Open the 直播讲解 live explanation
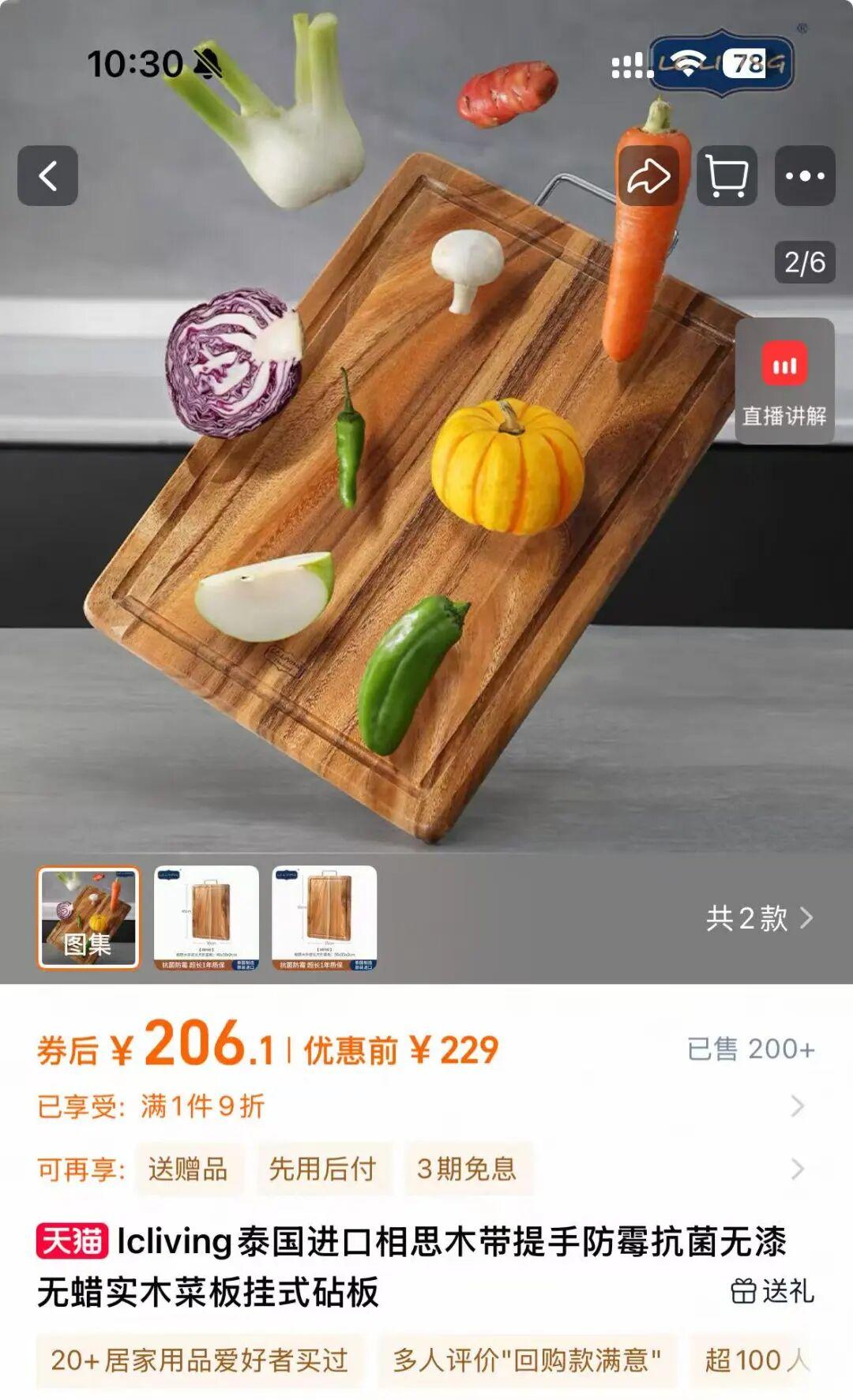This screenshot has height=1400, width=853. pyautogui.click(x=784, y=381)
